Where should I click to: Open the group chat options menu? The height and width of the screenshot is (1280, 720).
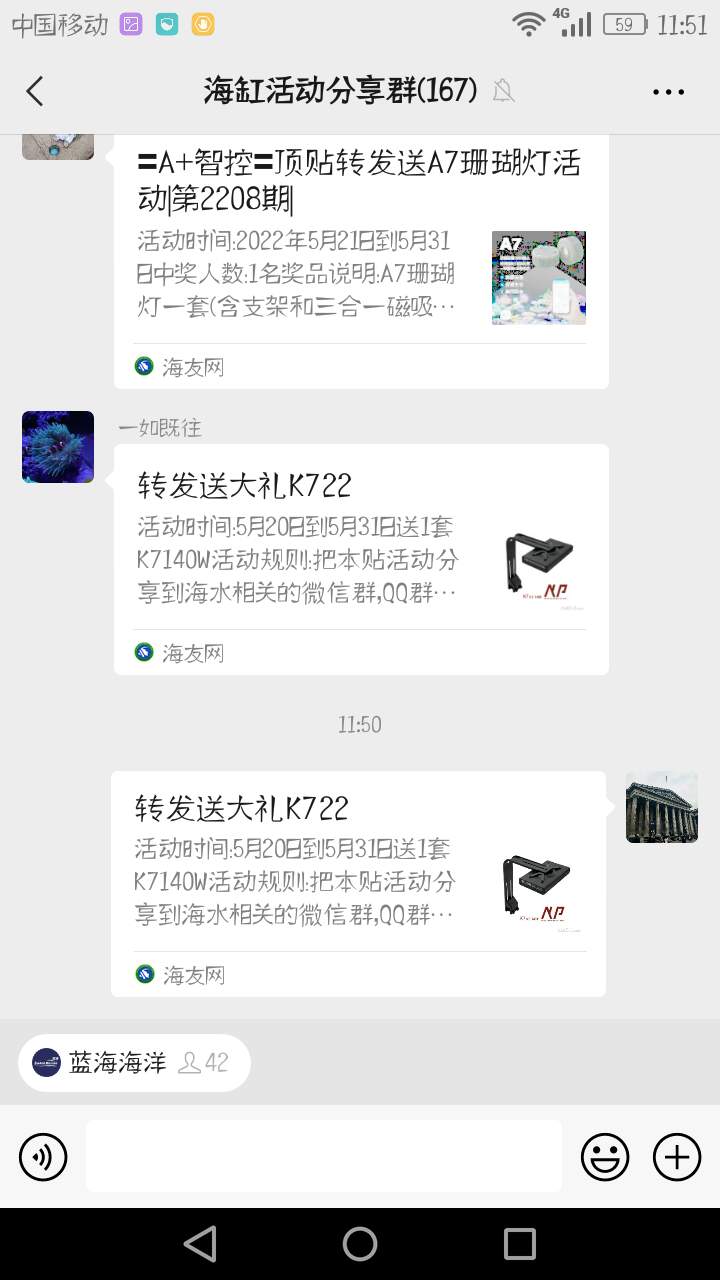(668, 92)
